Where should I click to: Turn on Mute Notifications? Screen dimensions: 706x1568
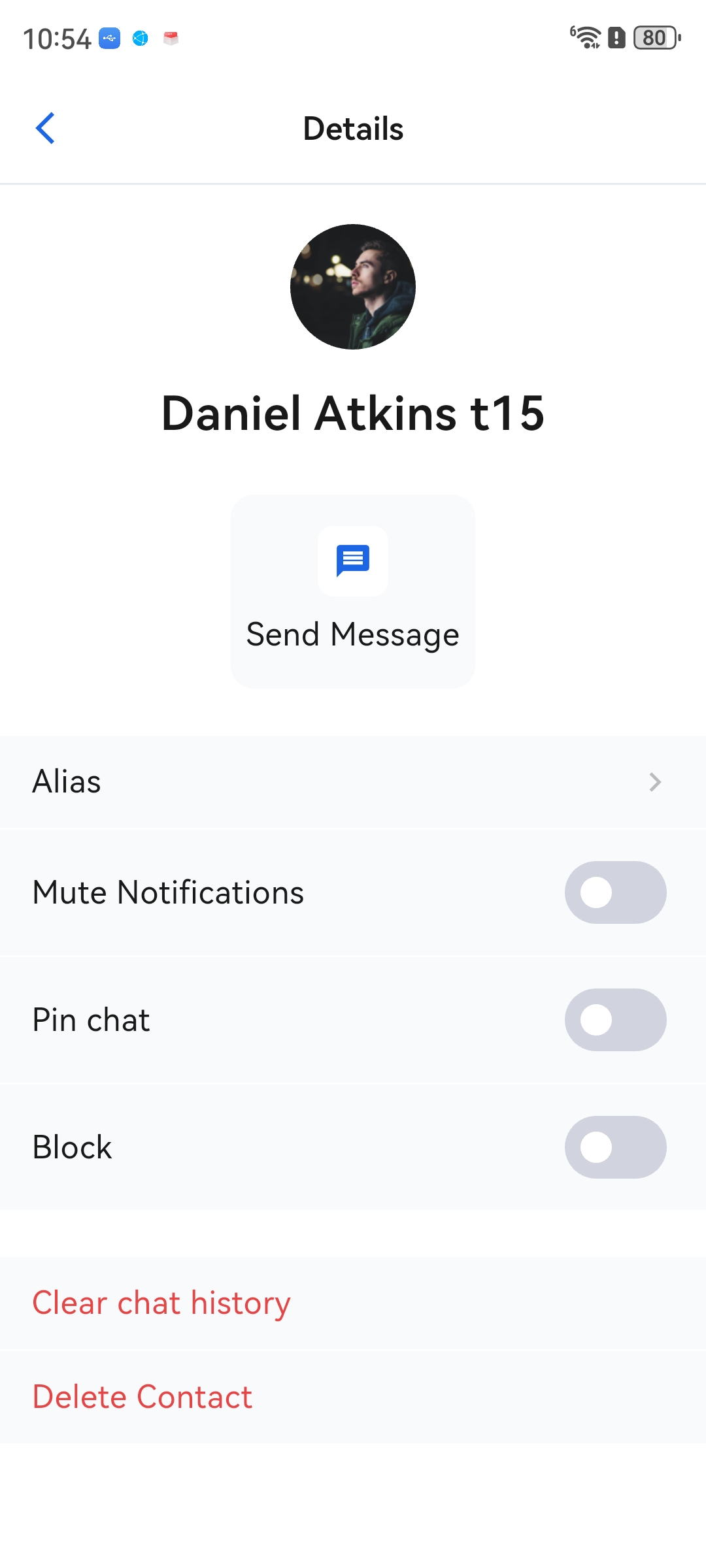pyautogui.click(x=615, y=892)
